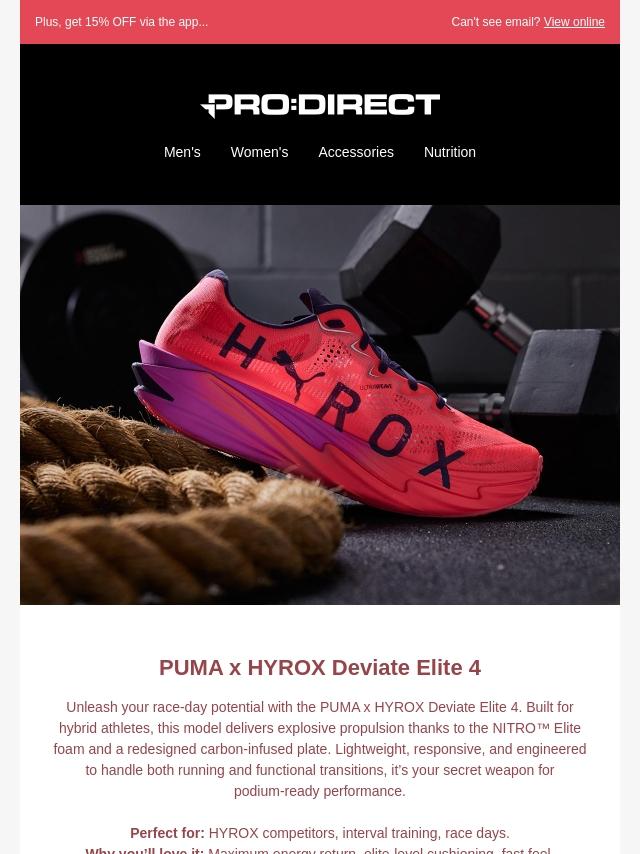Viewport: 640px width, 854px height.
Task: Tap the PUMA x HYROX shoe banner
Action: [320, 405]
